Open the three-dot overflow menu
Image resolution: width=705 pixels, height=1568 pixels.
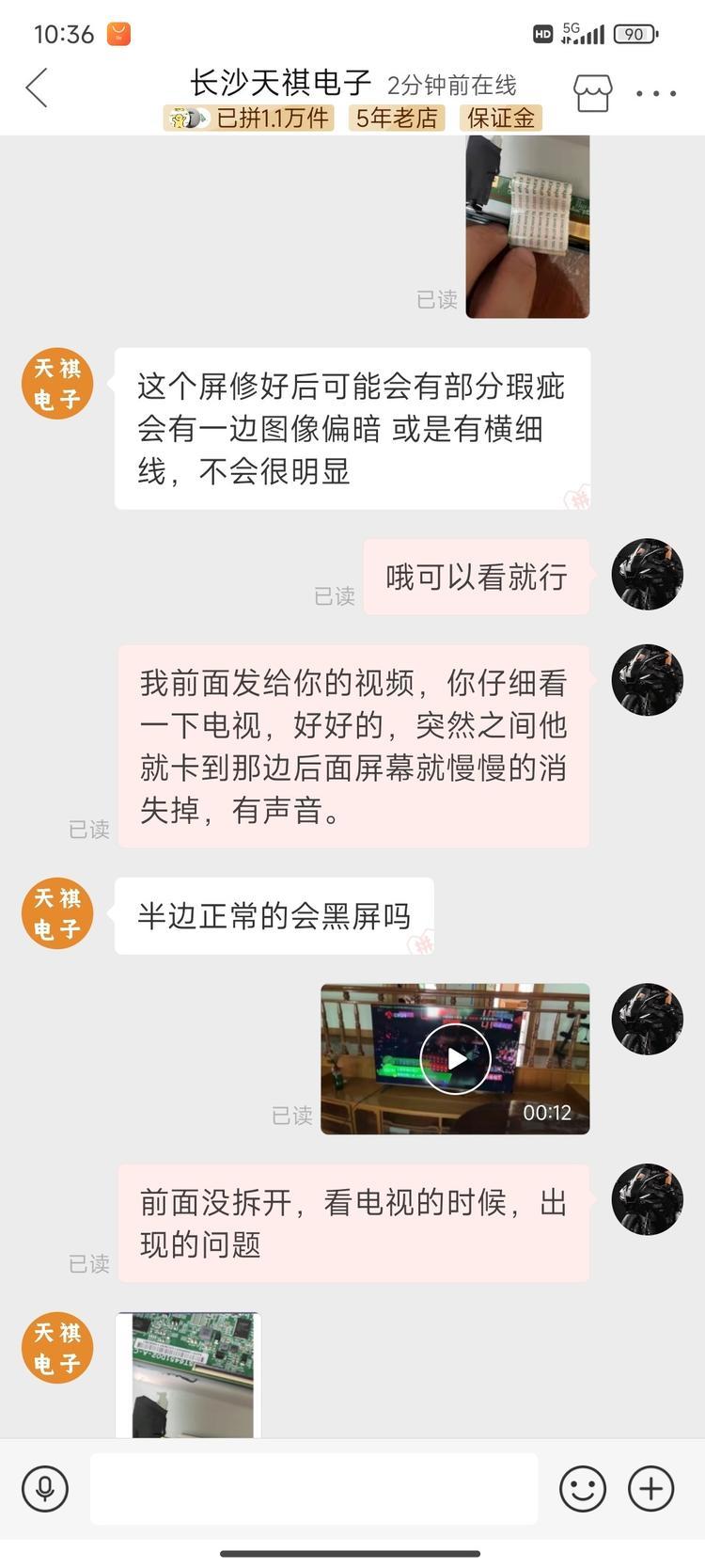click(x=655, y=93)
